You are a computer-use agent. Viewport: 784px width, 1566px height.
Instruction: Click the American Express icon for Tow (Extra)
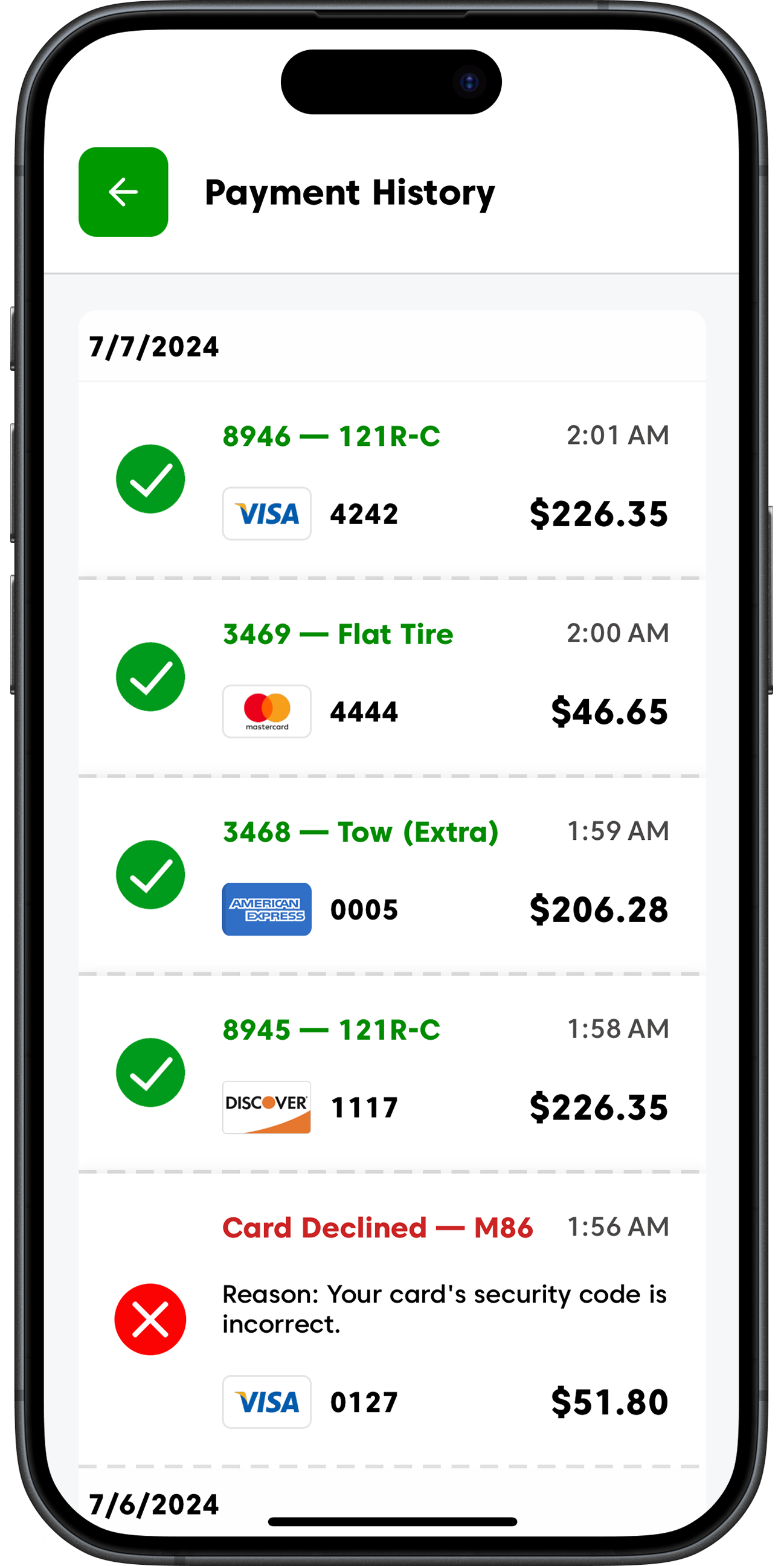[x=266, y=909]
